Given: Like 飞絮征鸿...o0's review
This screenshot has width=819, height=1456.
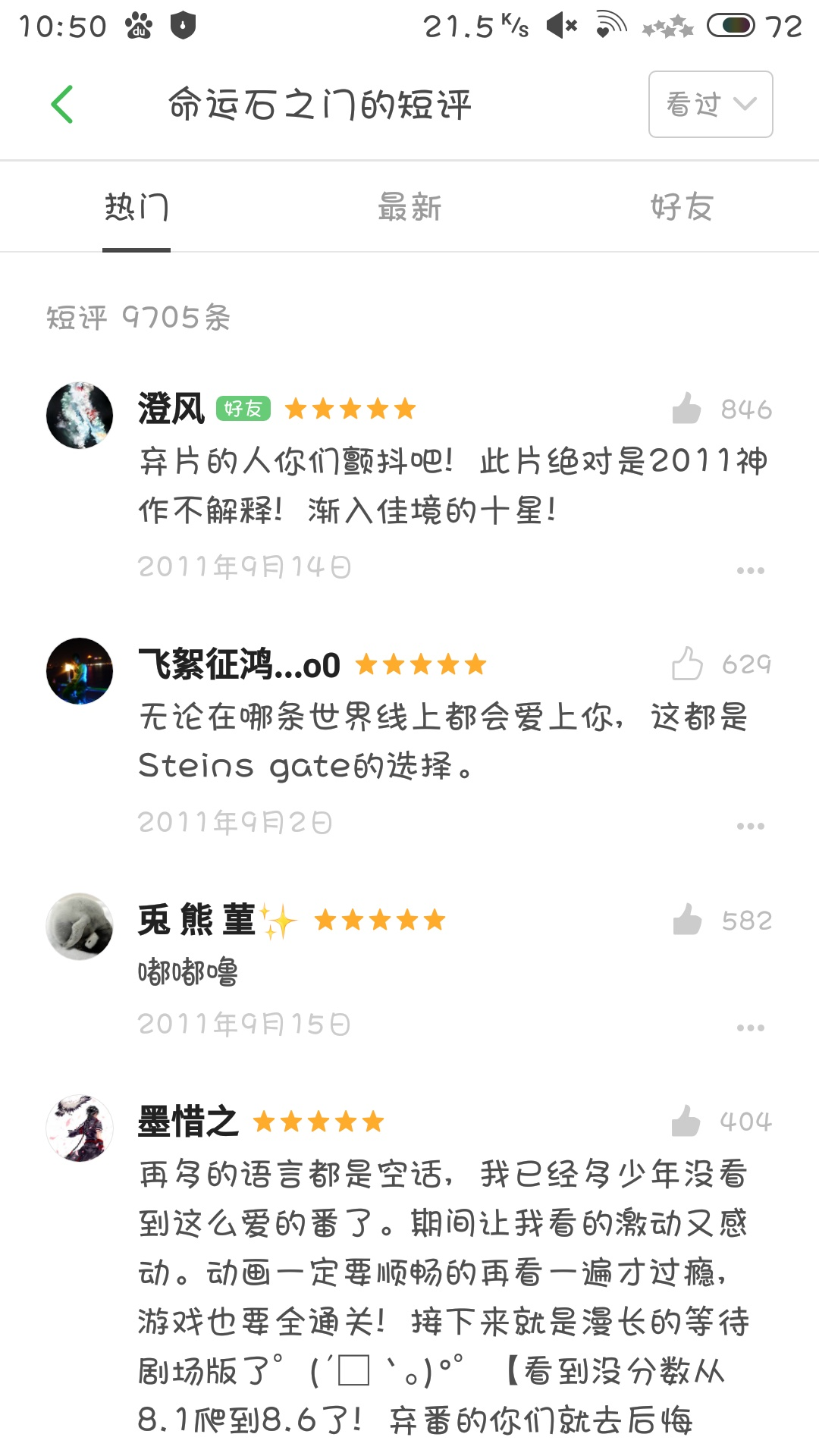Looking at the screenshot, I should click(x=687, y=664).
